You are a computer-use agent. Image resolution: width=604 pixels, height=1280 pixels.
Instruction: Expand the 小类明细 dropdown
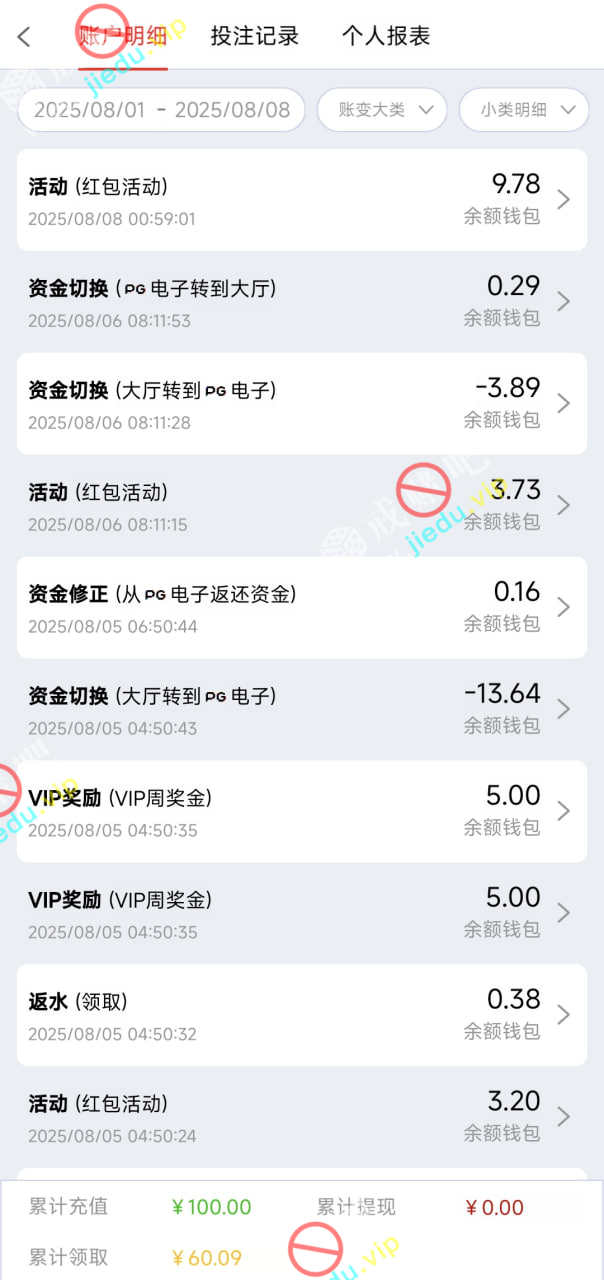(523, 110)
